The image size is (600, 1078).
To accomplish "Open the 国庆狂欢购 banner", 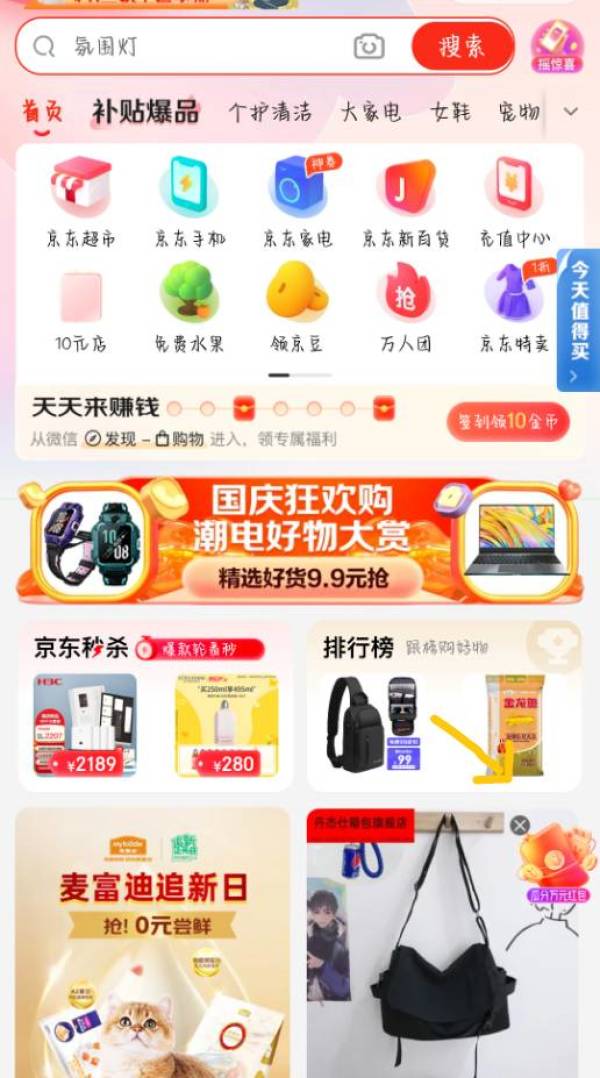I will pos(300,540).
